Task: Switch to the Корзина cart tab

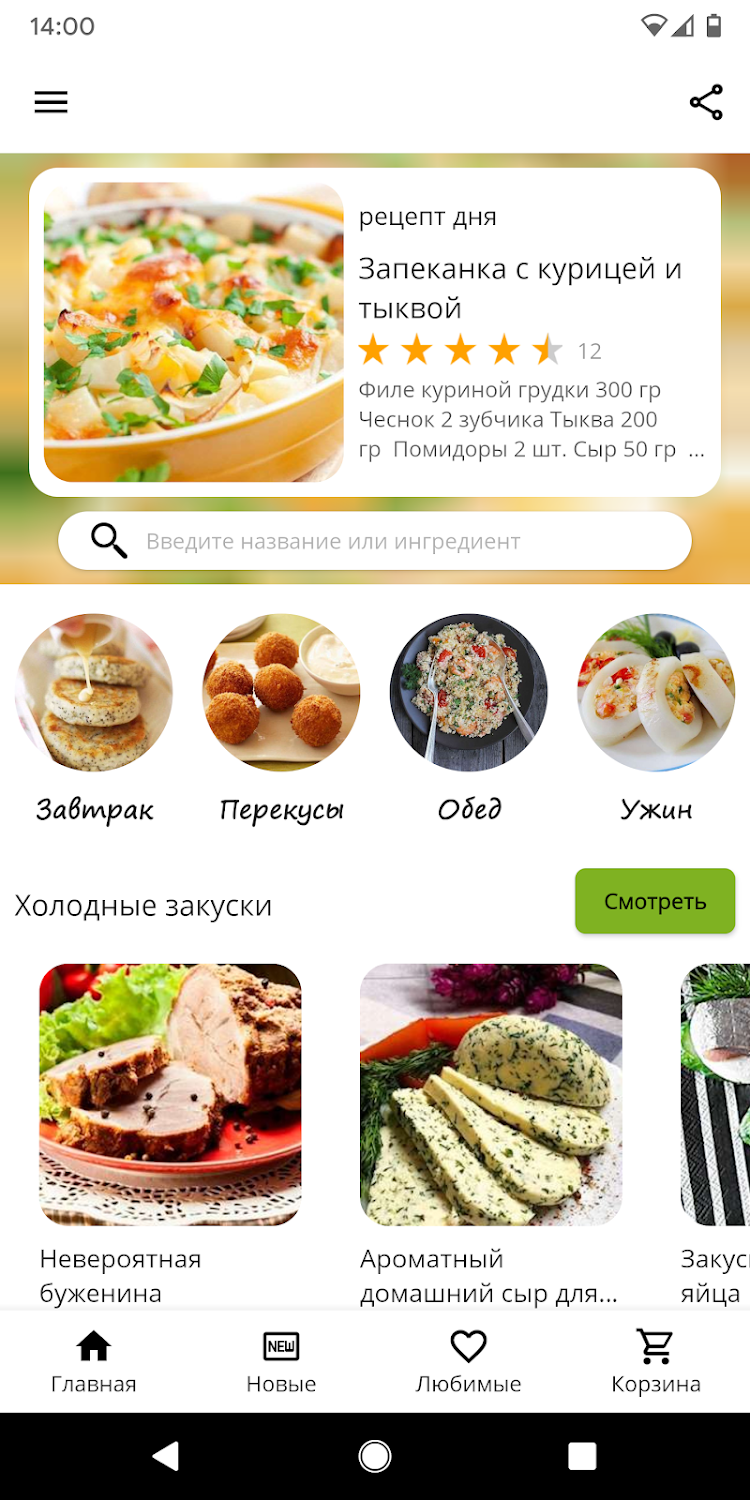Action: [656, 1361]
